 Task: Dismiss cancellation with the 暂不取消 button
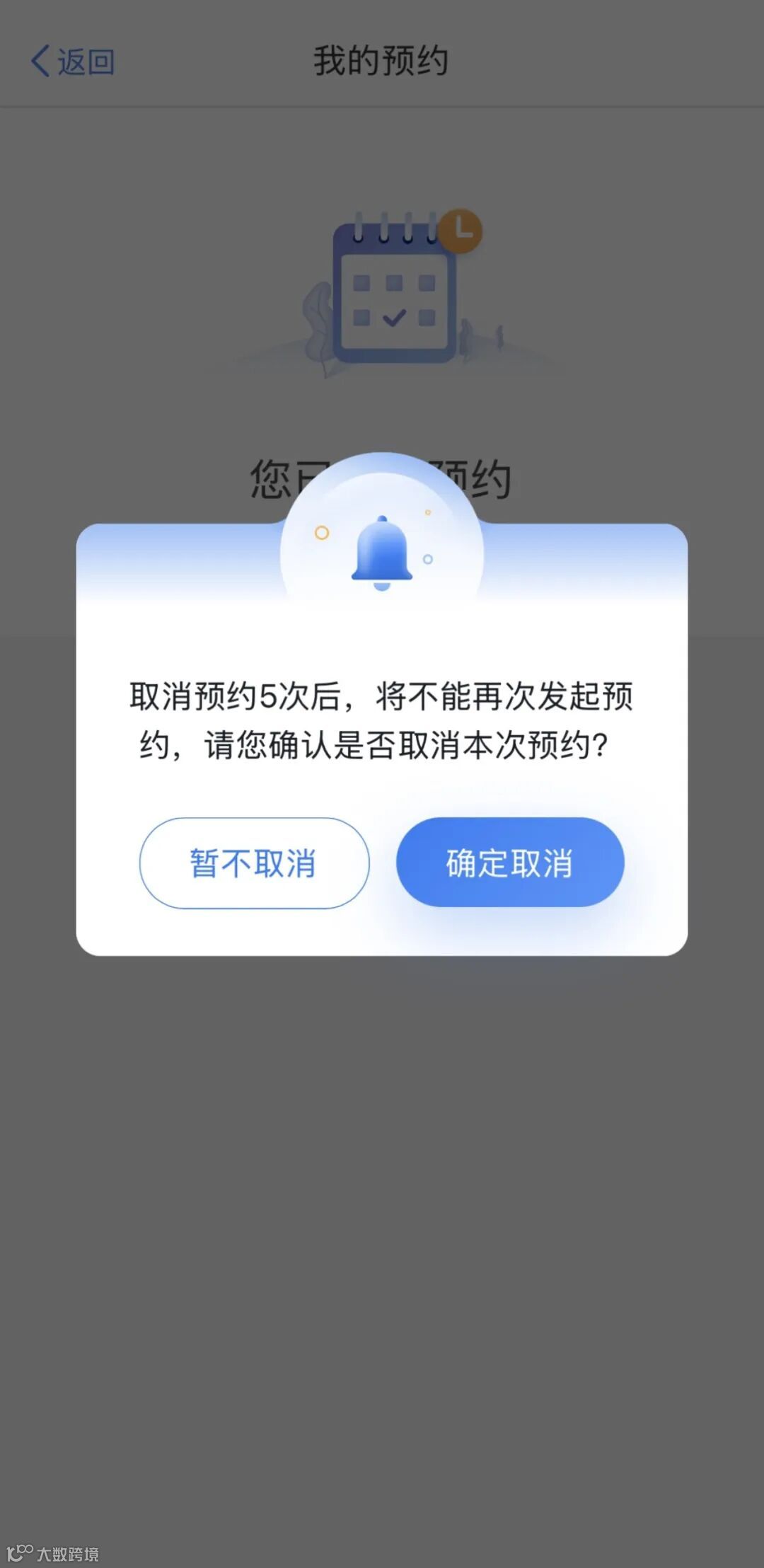pyautogui.click(x=253, y=863)
